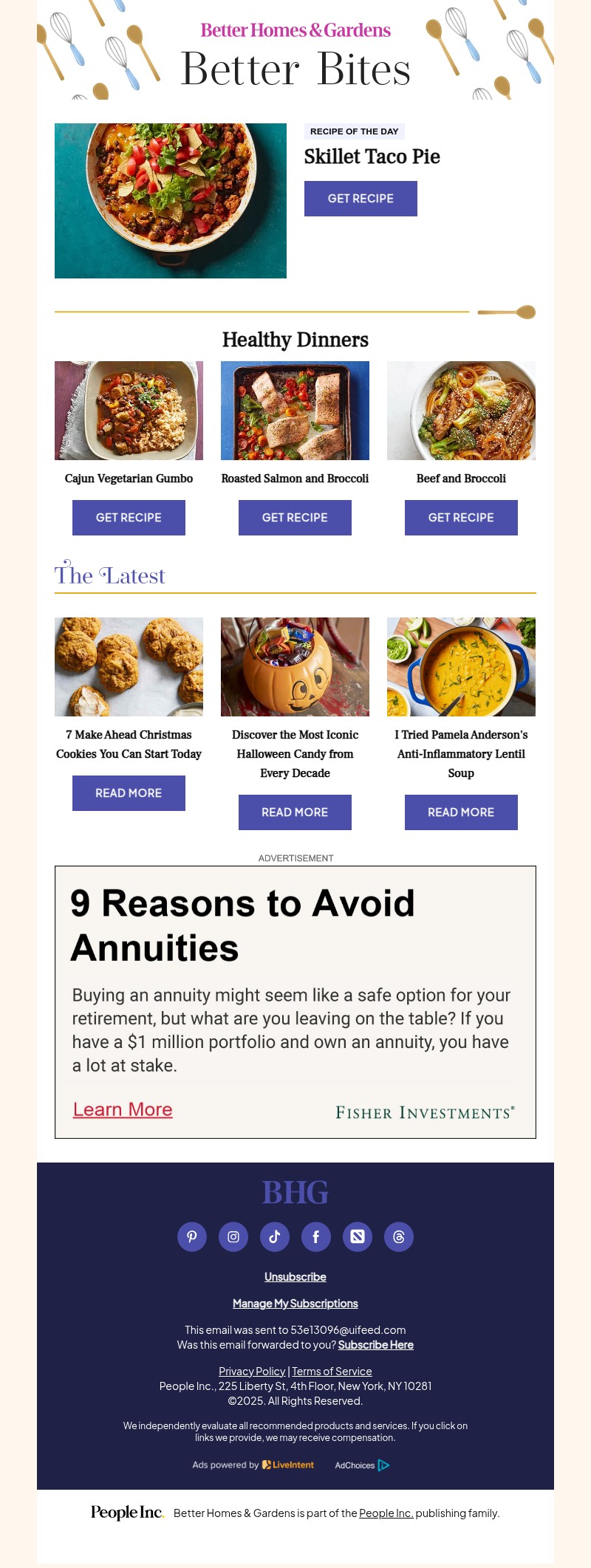591x1568 pixels.
Task: Click the Better Homes & Gardens header logo
Action: pos(295,30)
